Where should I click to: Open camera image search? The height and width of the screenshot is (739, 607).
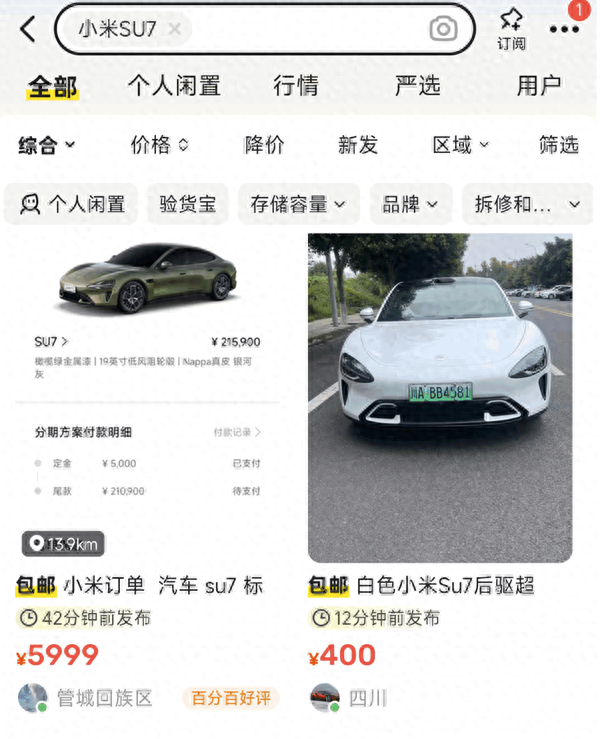443,29
